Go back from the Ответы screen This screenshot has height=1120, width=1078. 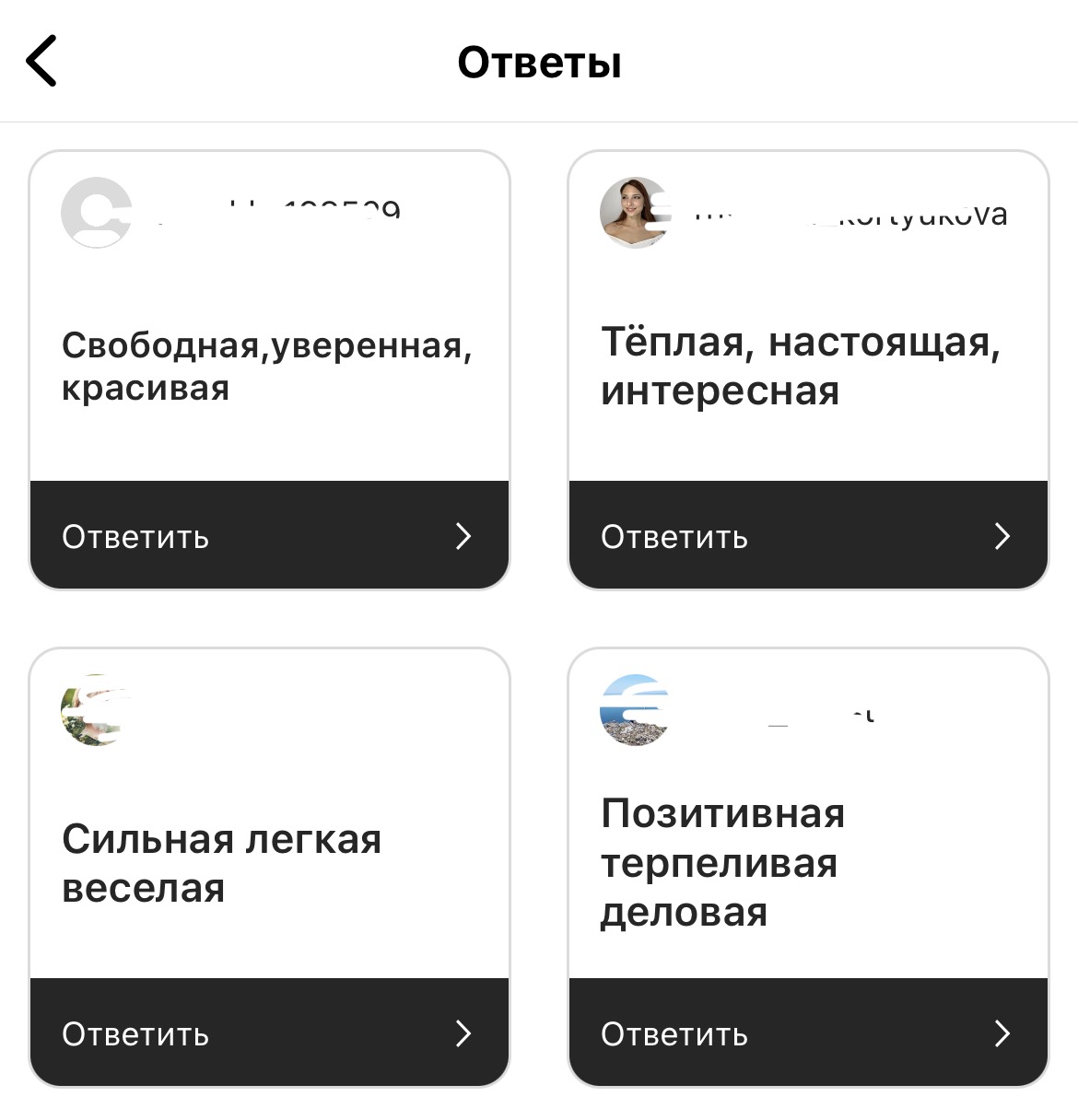tap(41, 62)
